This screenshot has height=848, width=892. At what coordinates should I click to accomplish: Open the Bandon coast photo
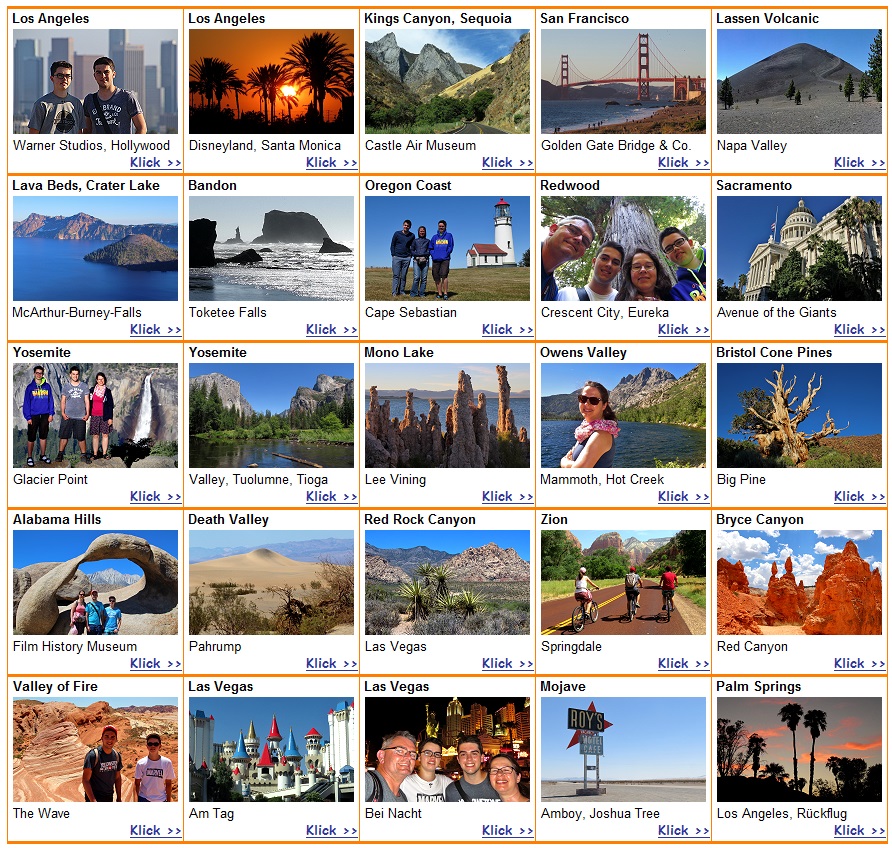click(271, 248)
